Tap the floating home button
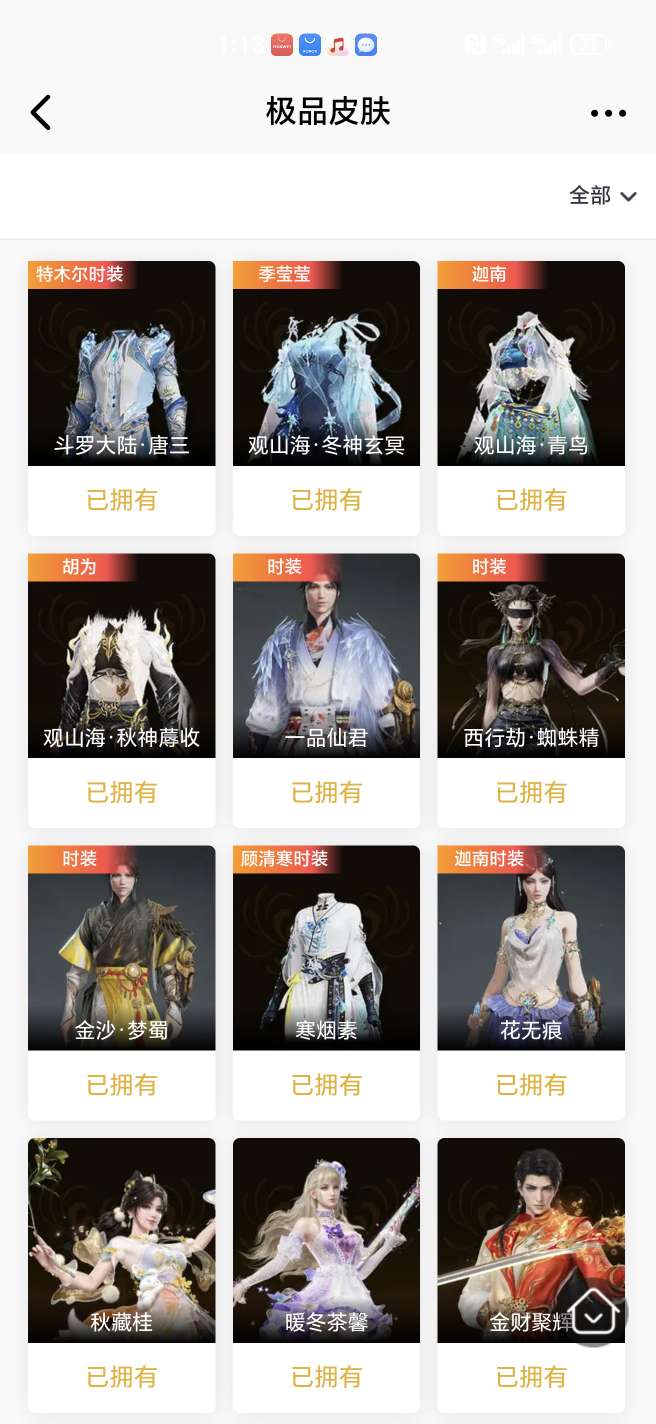656x1424 pixels. tap(594, 1311)
